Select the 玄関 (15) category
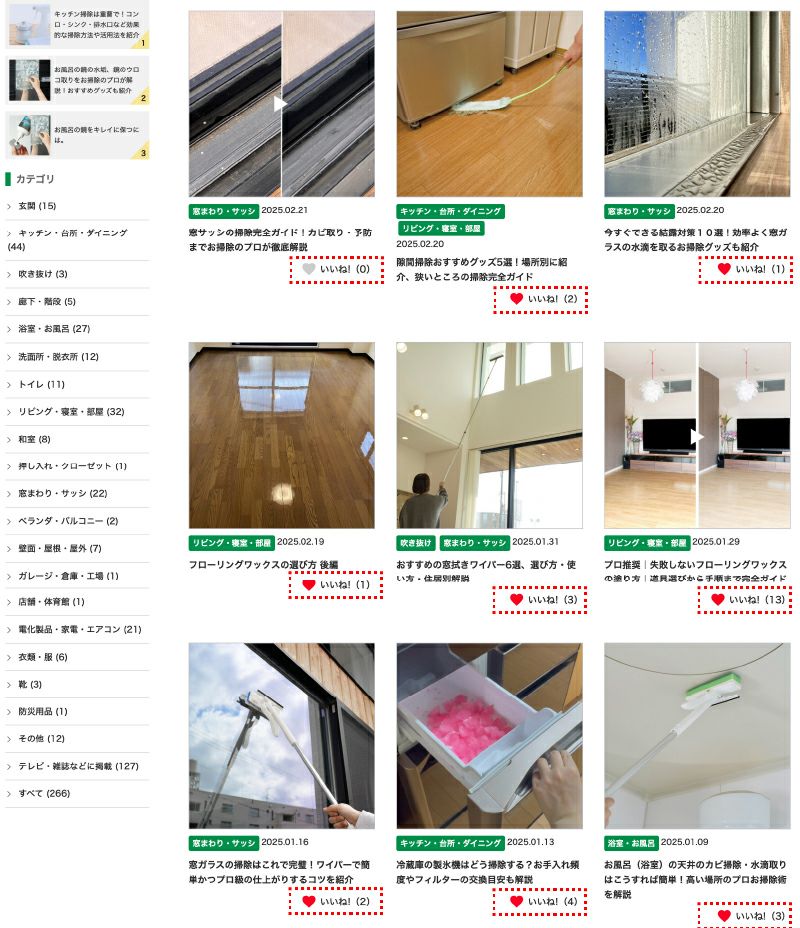 click(37, 206)
